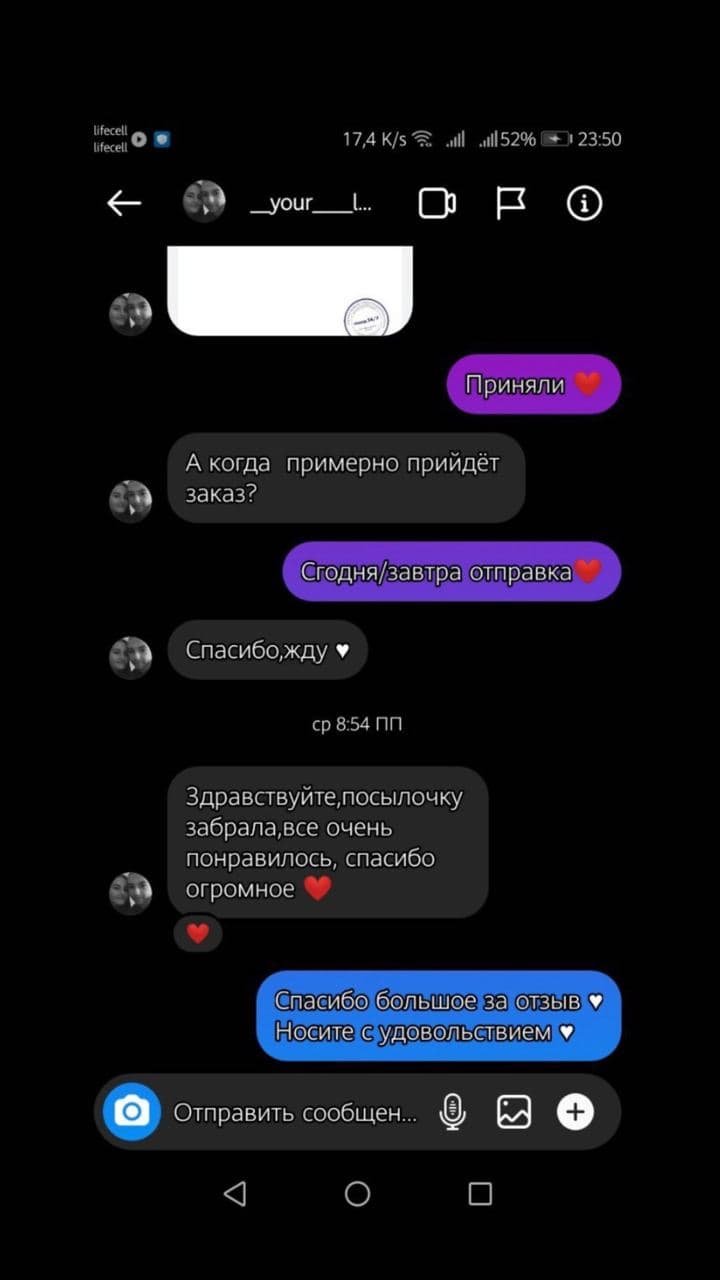
Task: Open the received image attachment
Action: [290, 290]
